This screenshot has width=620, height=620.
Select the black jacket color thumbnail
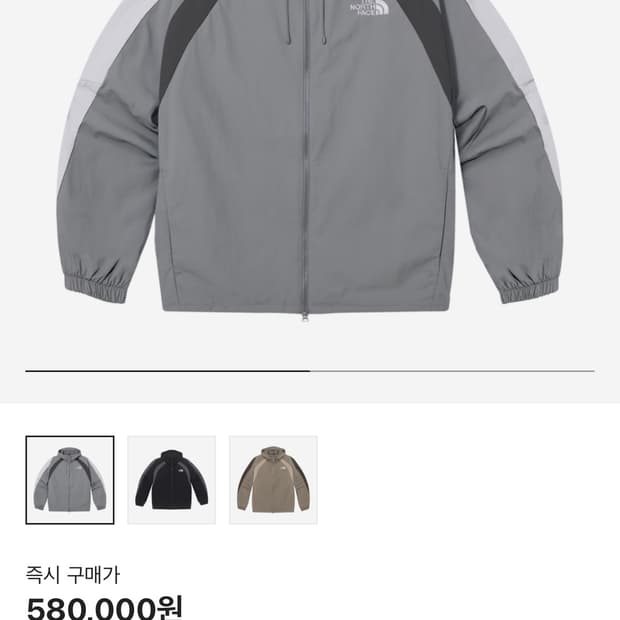tap(171, 480)
